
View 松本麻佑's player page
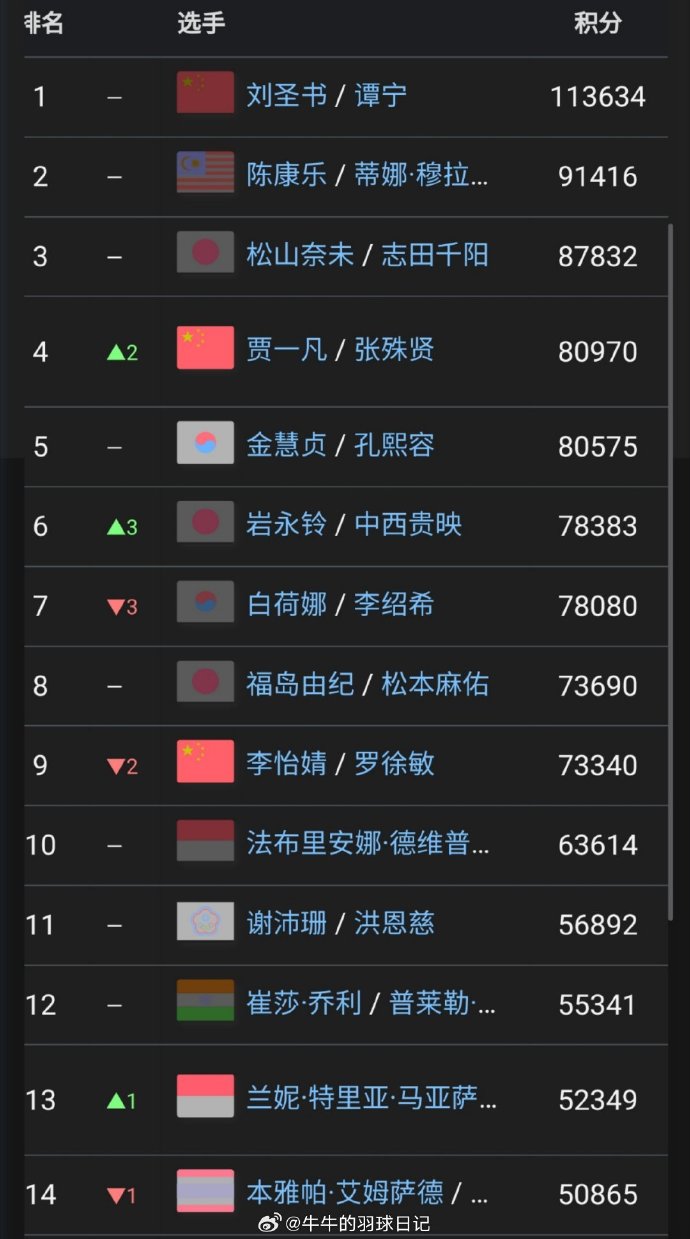[x=435, y=684]
